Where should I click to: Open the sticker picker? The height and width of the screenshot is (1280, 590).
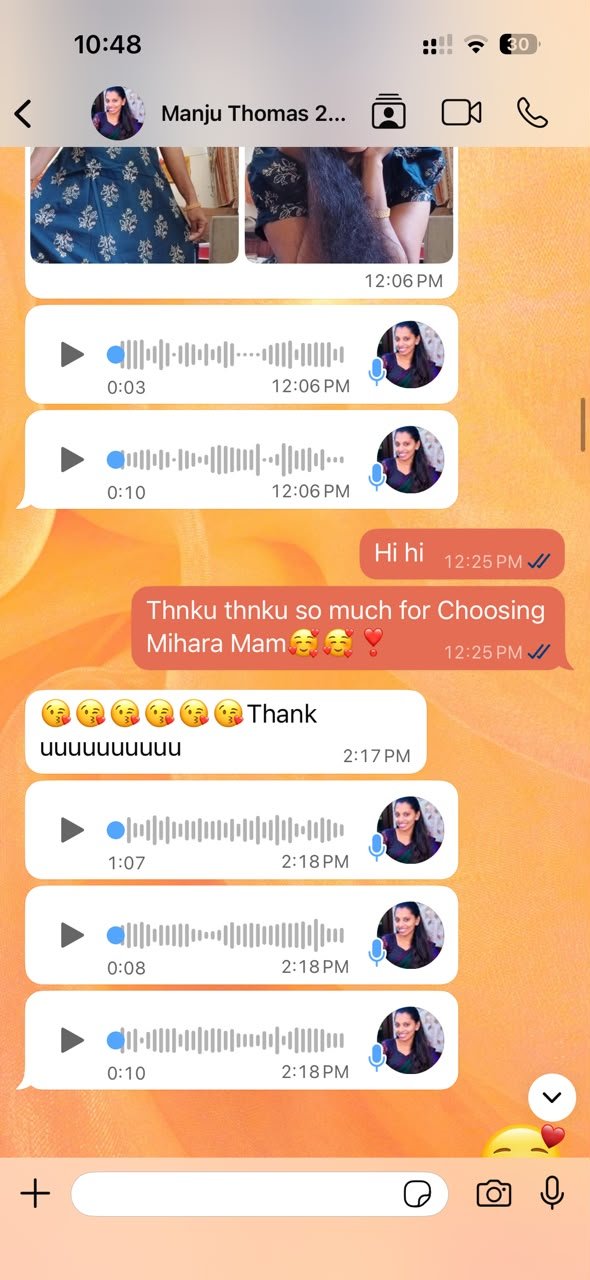415,1194
